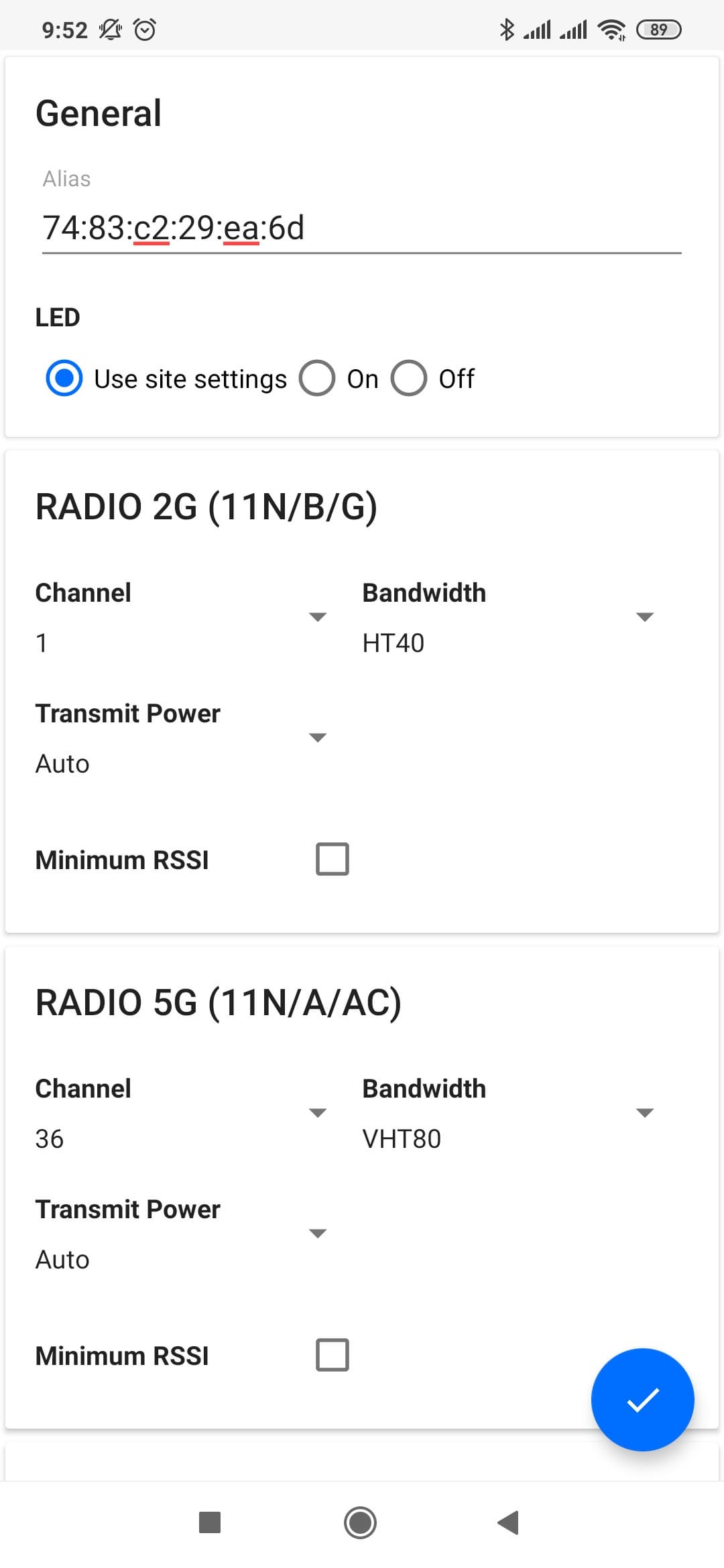
Task: Enable Minimum RSSI for Radio 2G
Action: pos(333,859)
